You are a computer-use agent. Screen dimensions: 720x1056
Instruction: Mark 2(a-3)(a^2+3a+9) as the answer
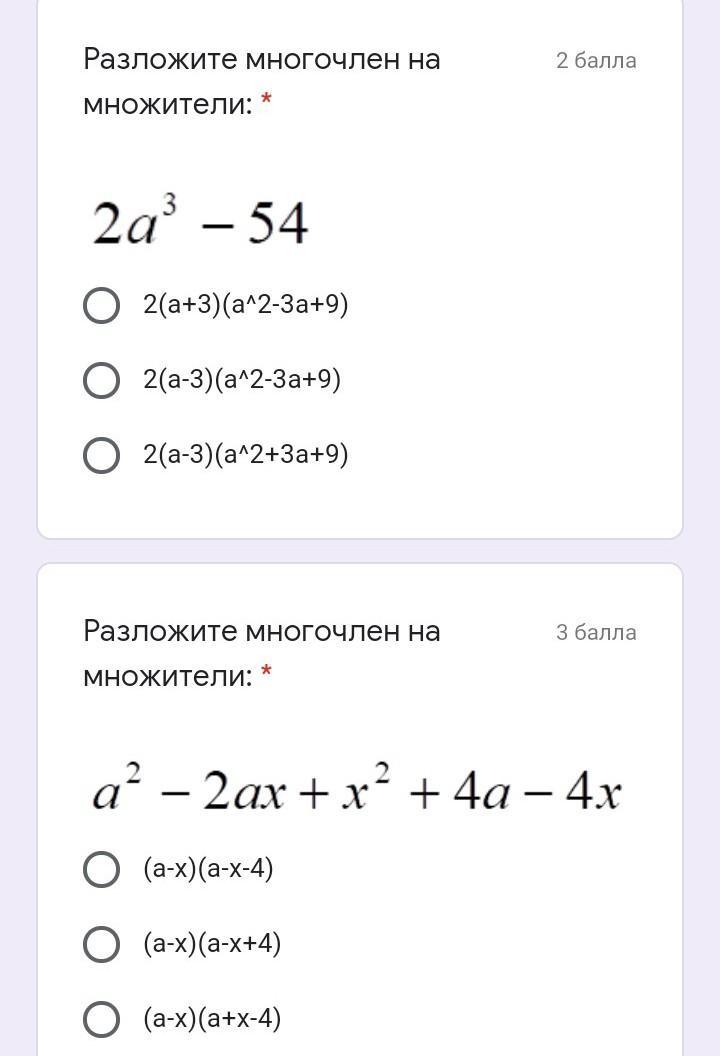101,455
